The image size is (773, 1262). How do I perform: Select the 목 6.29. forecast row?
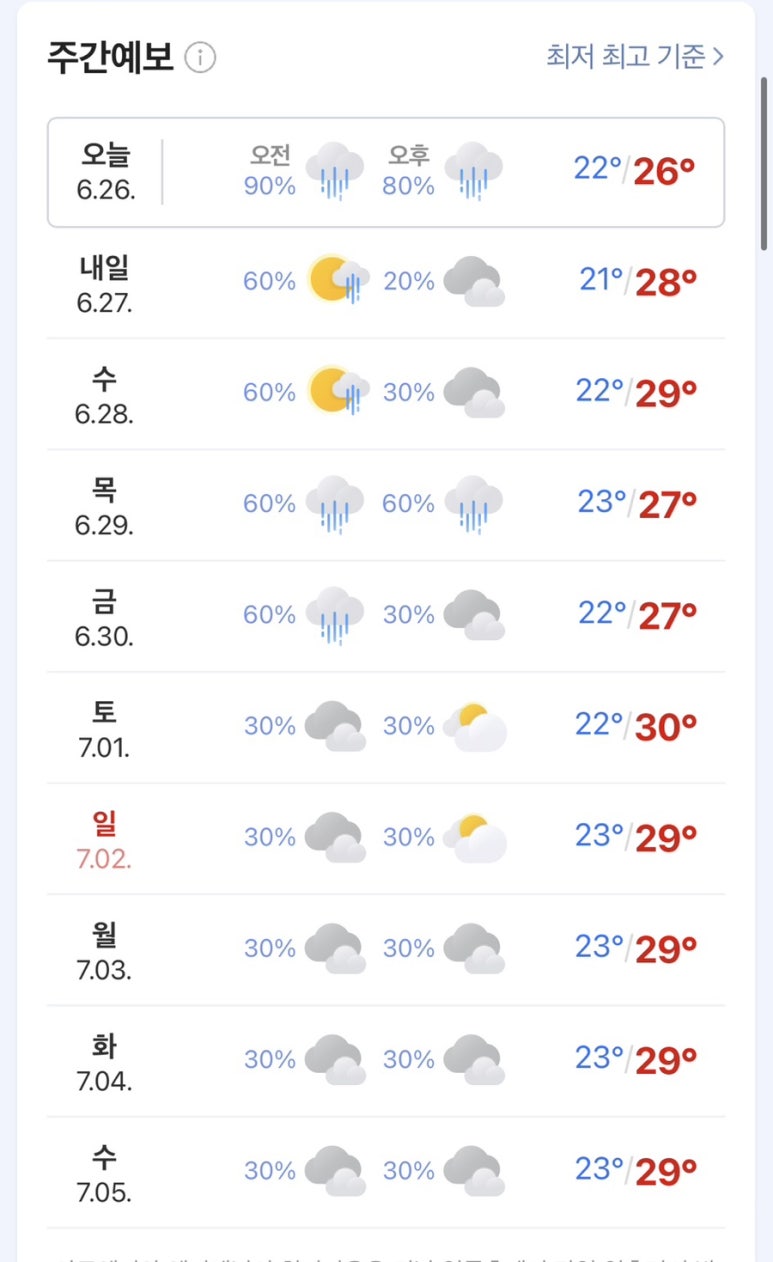(385, 505)
